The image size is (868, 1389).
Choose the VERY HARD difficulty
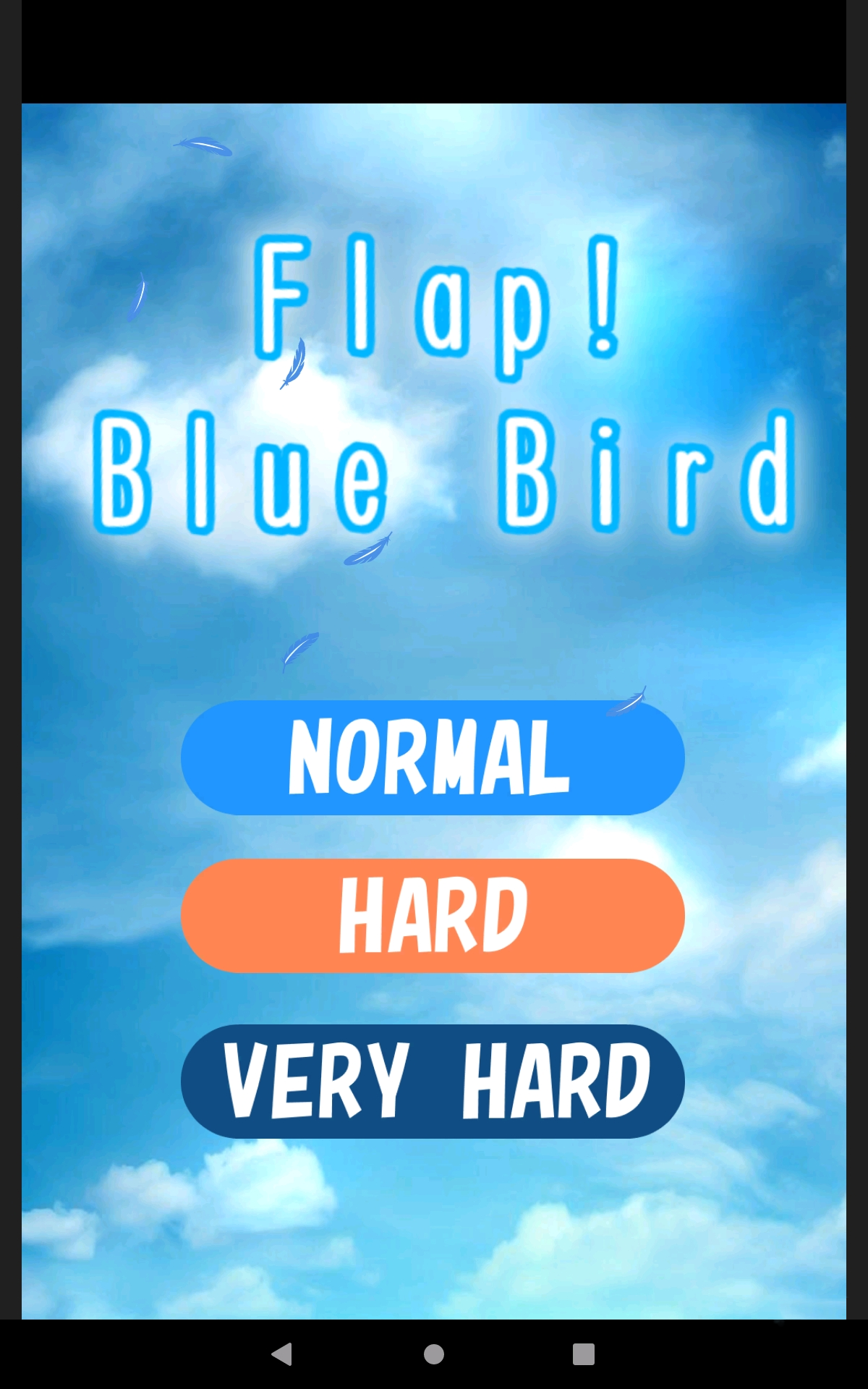(433, 1081)
